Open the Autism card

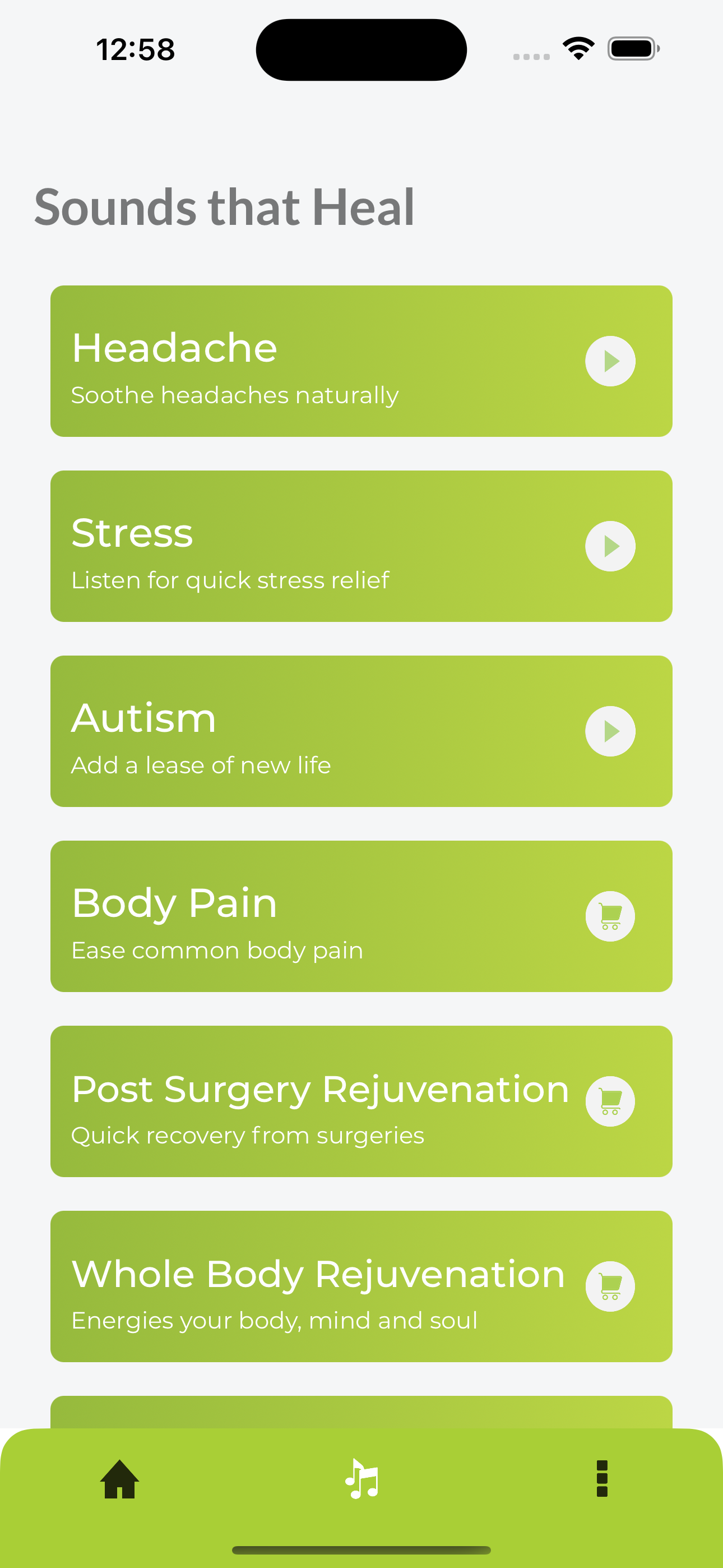tap(361, 731)
